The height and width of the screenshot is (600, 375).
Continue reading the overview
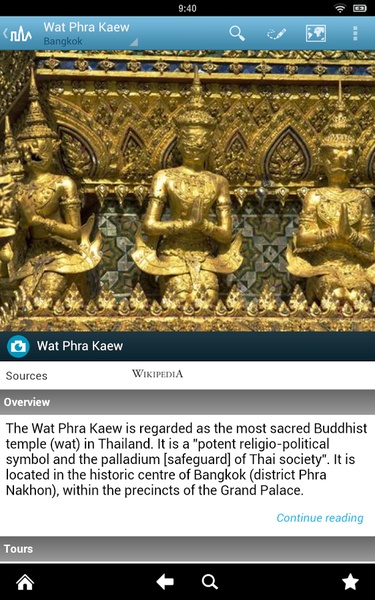point(320,518)
